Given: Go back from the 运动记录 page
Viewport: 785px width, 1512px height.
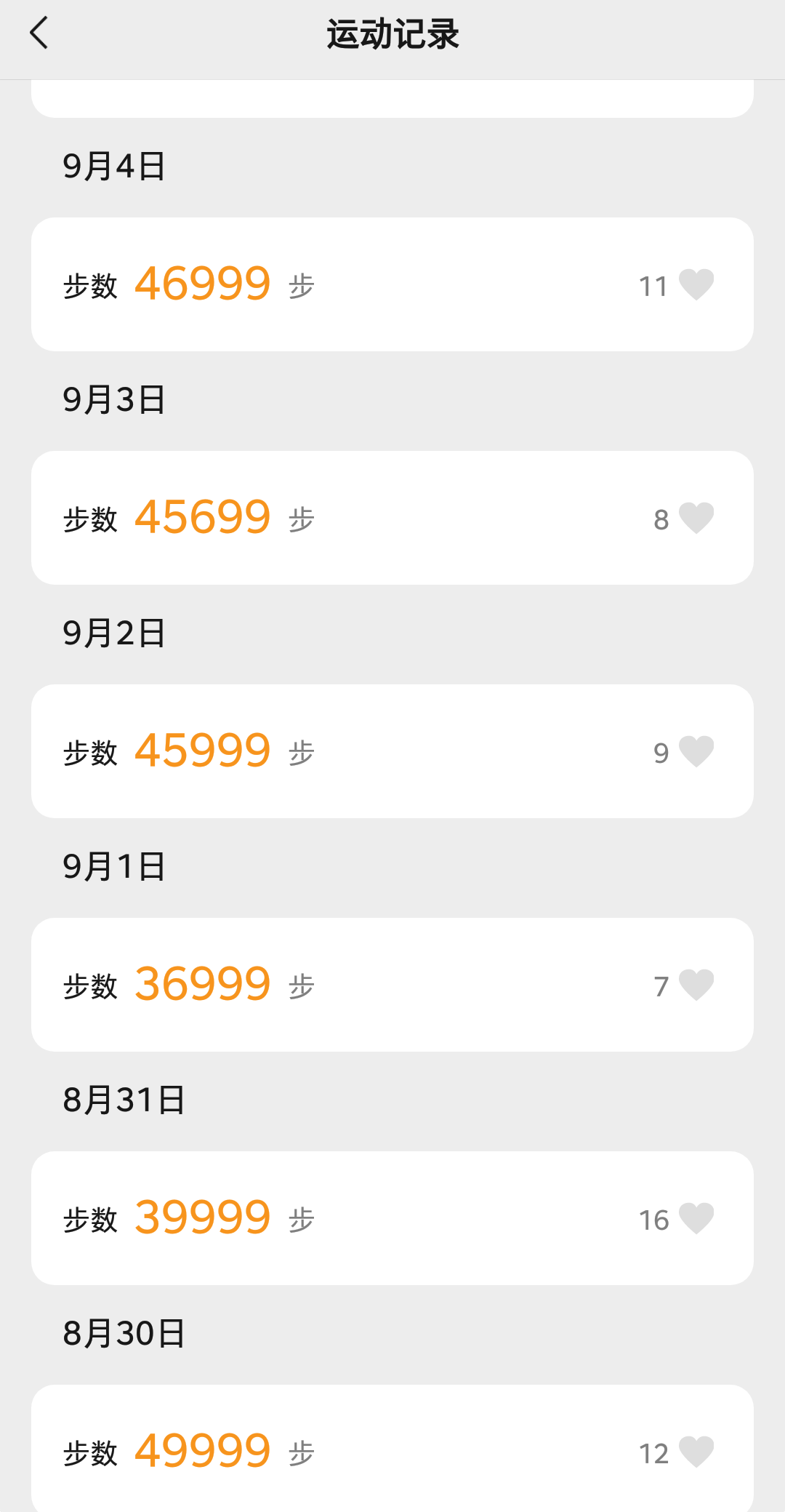Looking at the screenshot, I should (x=39, y=33).
